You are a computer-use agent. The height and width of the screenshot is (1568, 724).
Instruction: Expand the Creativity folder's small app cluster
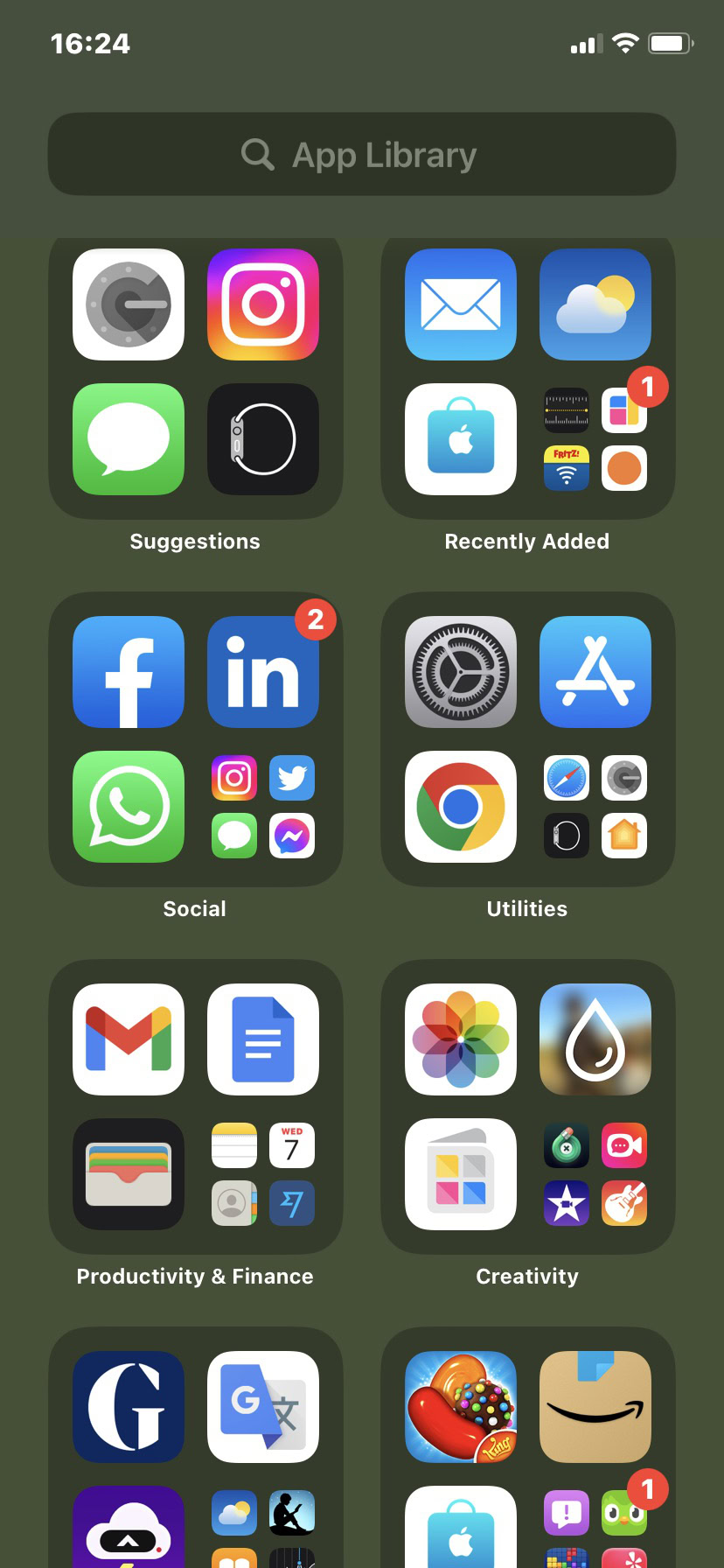pos(595,1174)
